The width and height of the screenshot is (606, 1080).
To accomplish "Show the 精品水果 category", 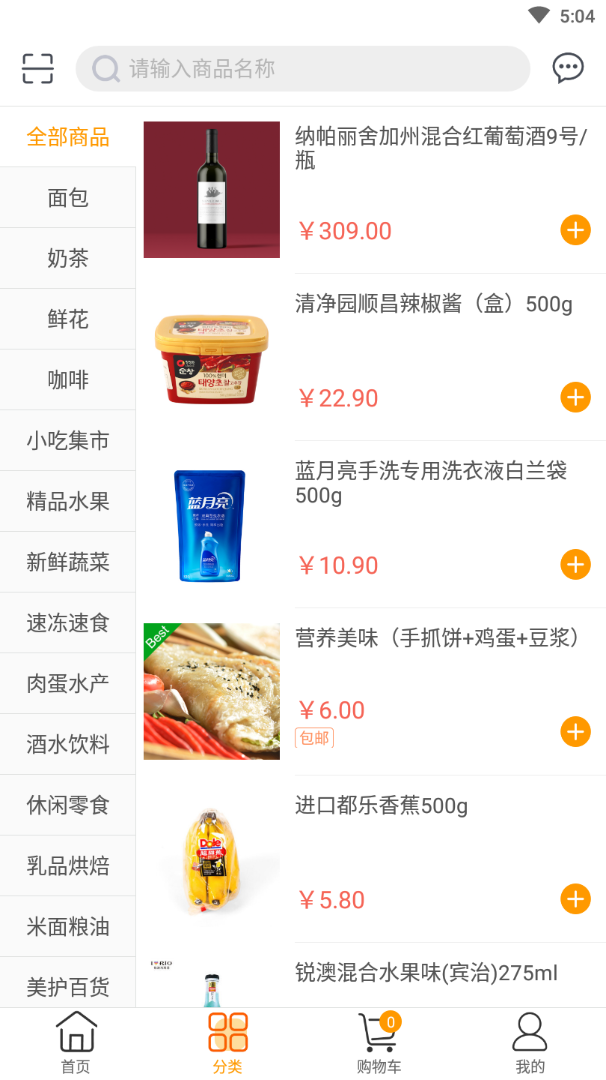I will coord(68,502).
